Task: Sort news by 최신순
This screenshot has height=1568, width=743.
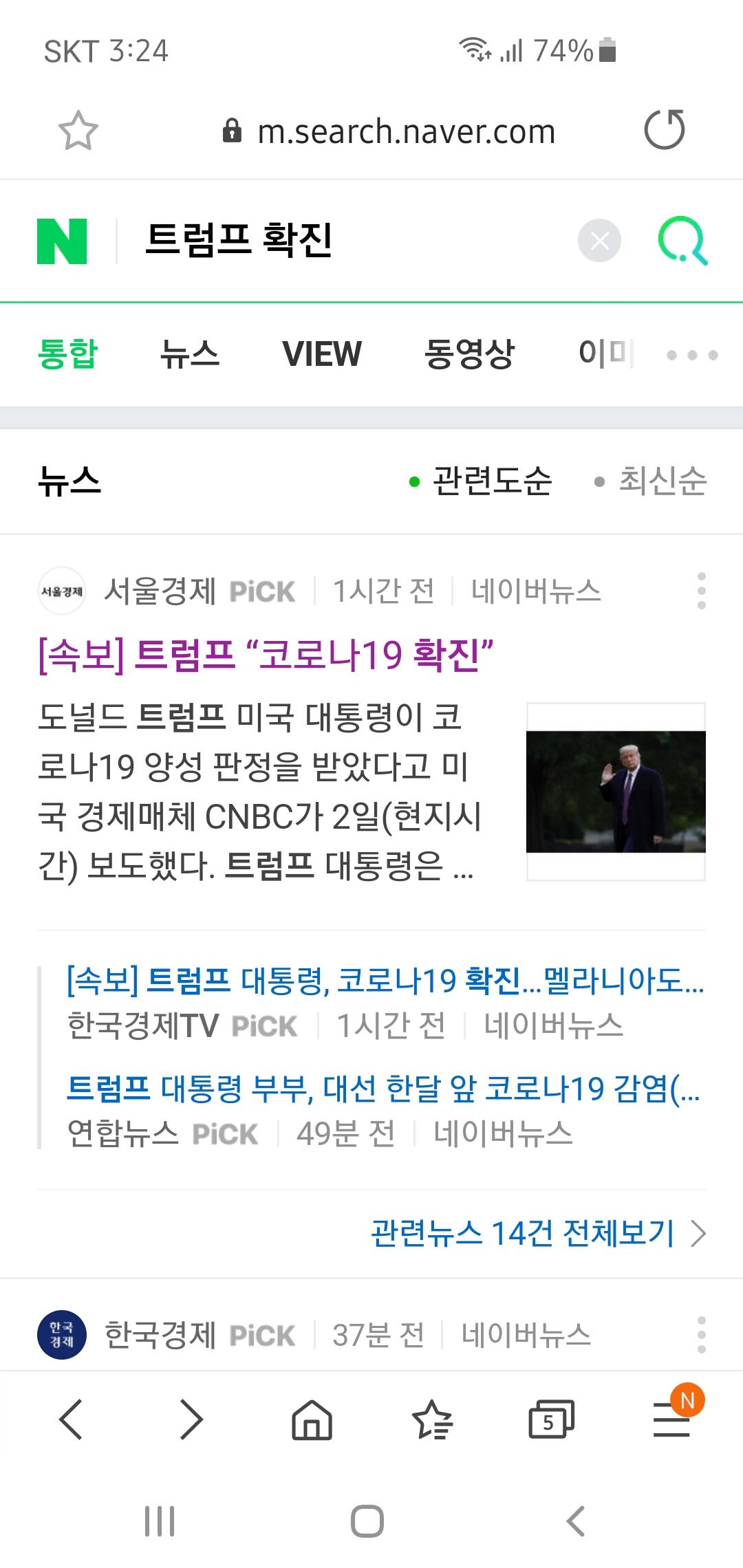Action: [x=652, y=481]
